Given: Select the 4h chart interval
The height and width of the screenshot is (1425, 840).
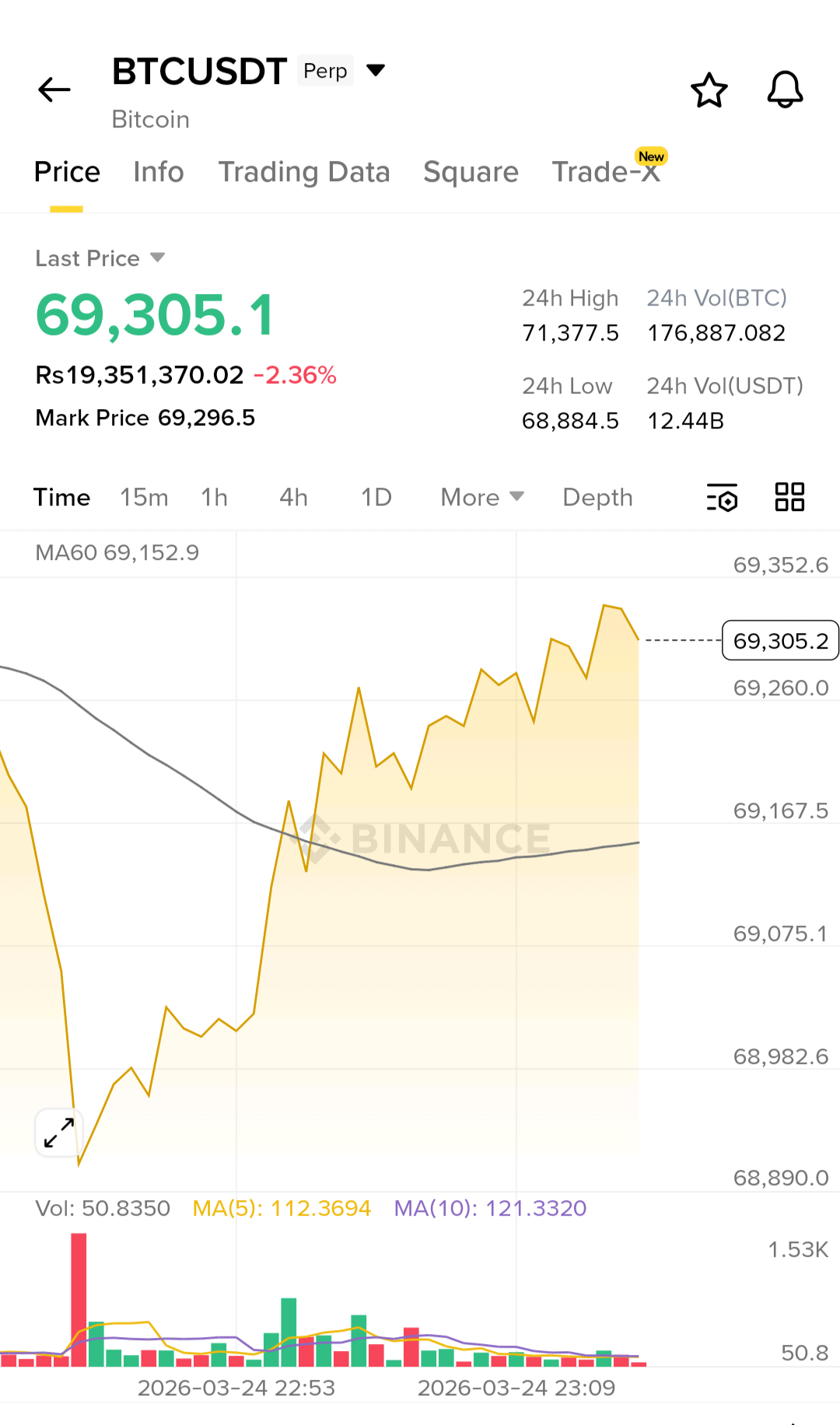Looking at the screenshot, I should (293, 498).
